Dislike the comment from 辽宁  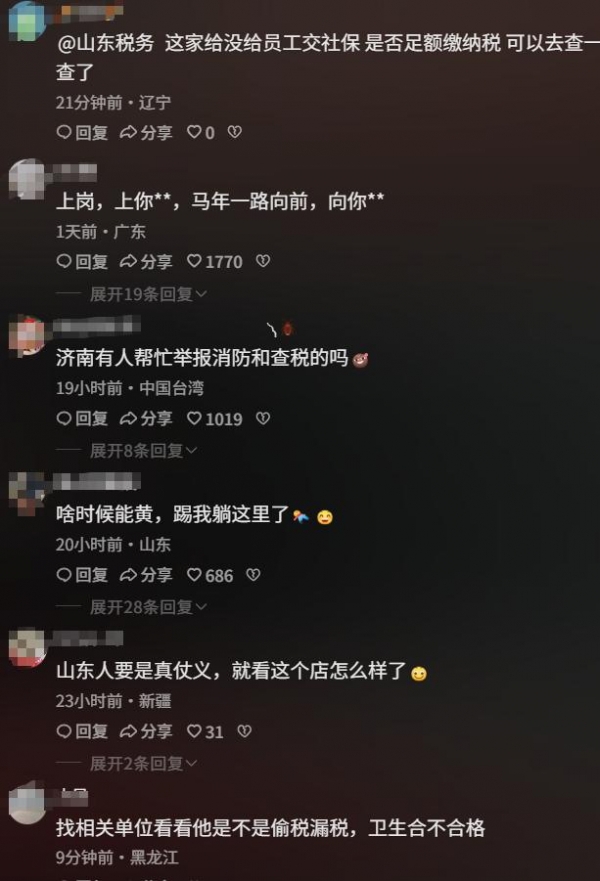[x=235, y=132]
